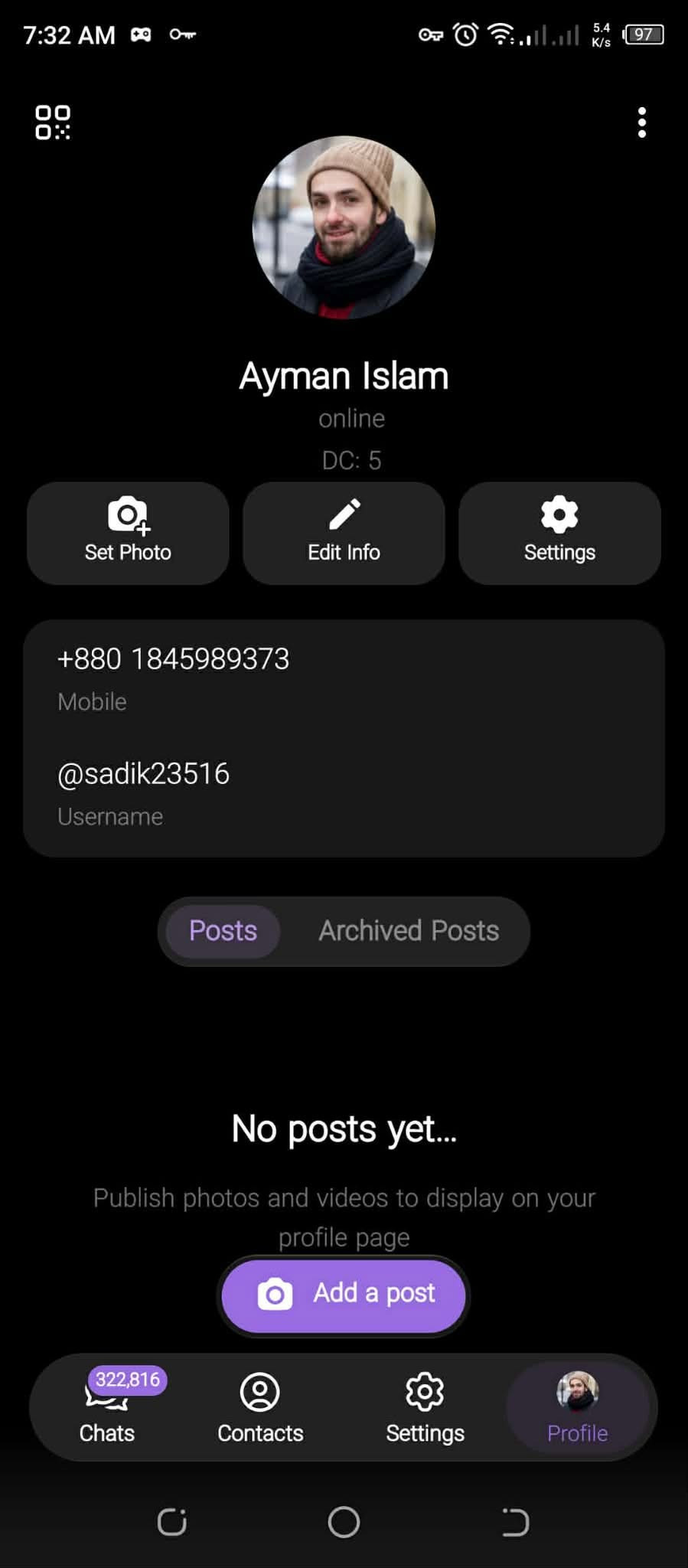Open the Settings button under the profile name
Screen dimensions: 688x1568
click(559, 533)
